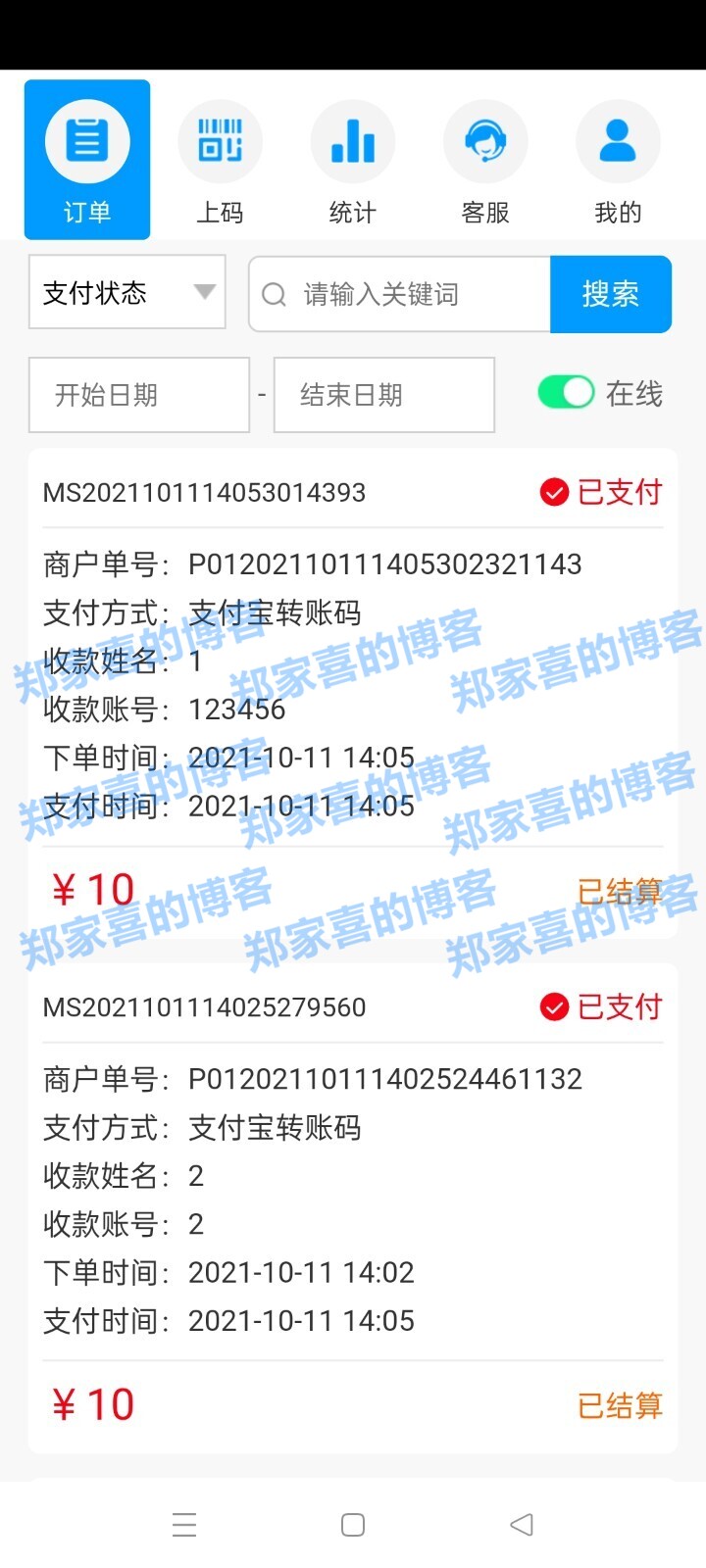Pick a 开始日期 start date
Viewport: 706px width, 1568px height.
point(139,395)
